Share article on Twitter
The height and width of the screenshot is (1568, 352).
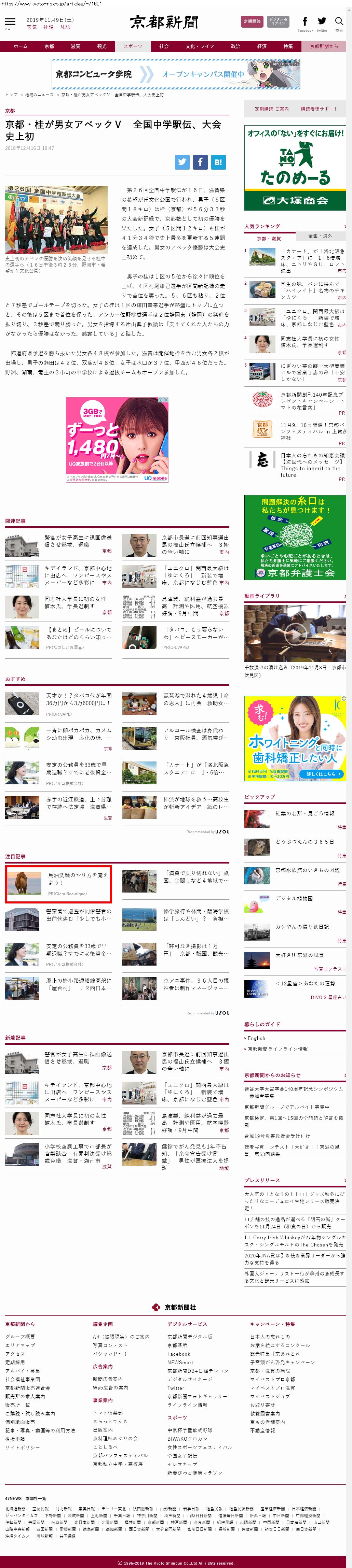point(182,162)
